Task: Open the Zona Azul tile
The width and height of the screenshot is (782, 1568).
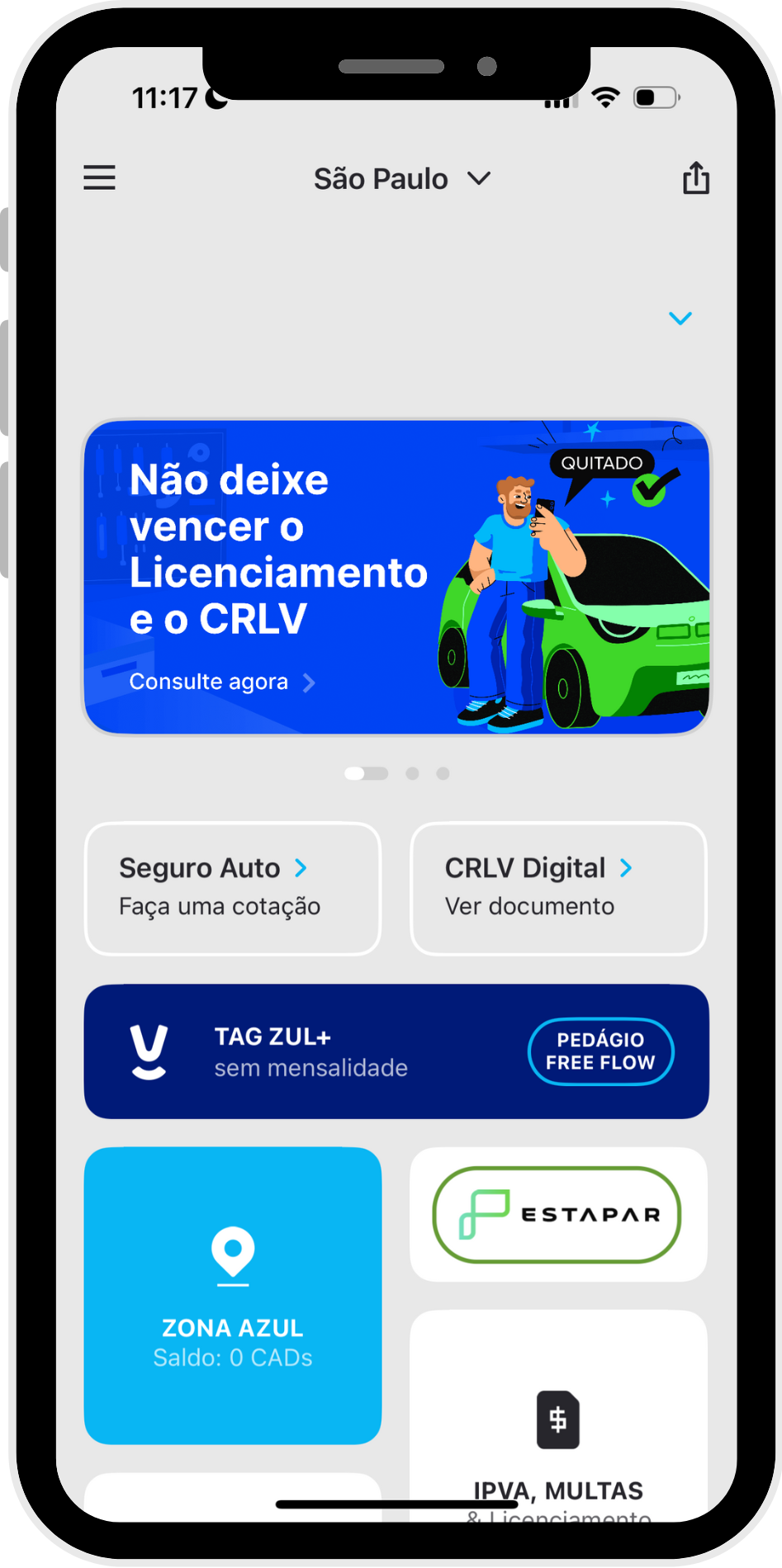Action: [233, 1295]
